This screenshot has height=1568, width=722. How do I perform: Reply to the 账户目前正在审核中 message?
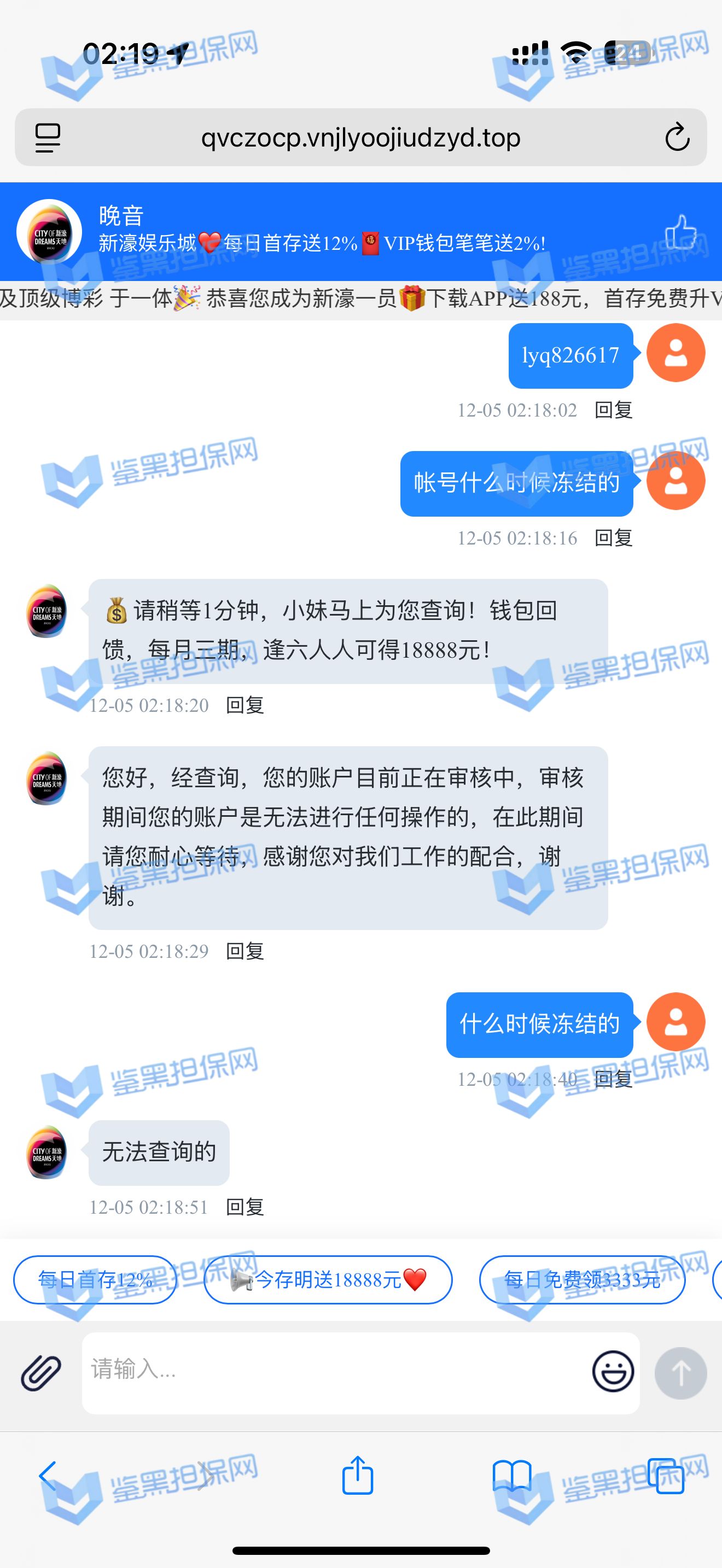tap(244, 951)
